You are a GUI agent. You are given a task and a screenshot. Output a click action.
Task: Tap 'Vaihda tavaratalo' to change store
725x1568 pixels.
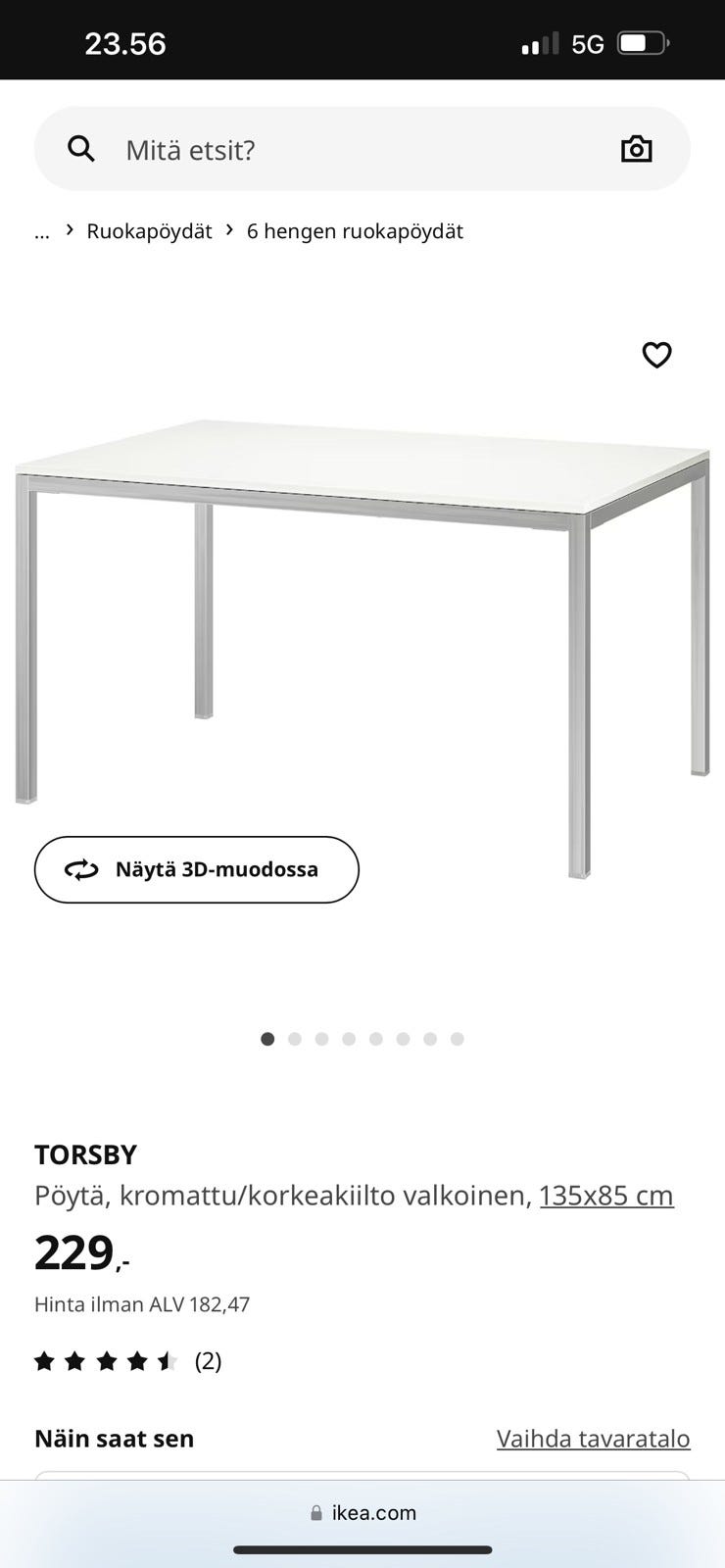593,1439
